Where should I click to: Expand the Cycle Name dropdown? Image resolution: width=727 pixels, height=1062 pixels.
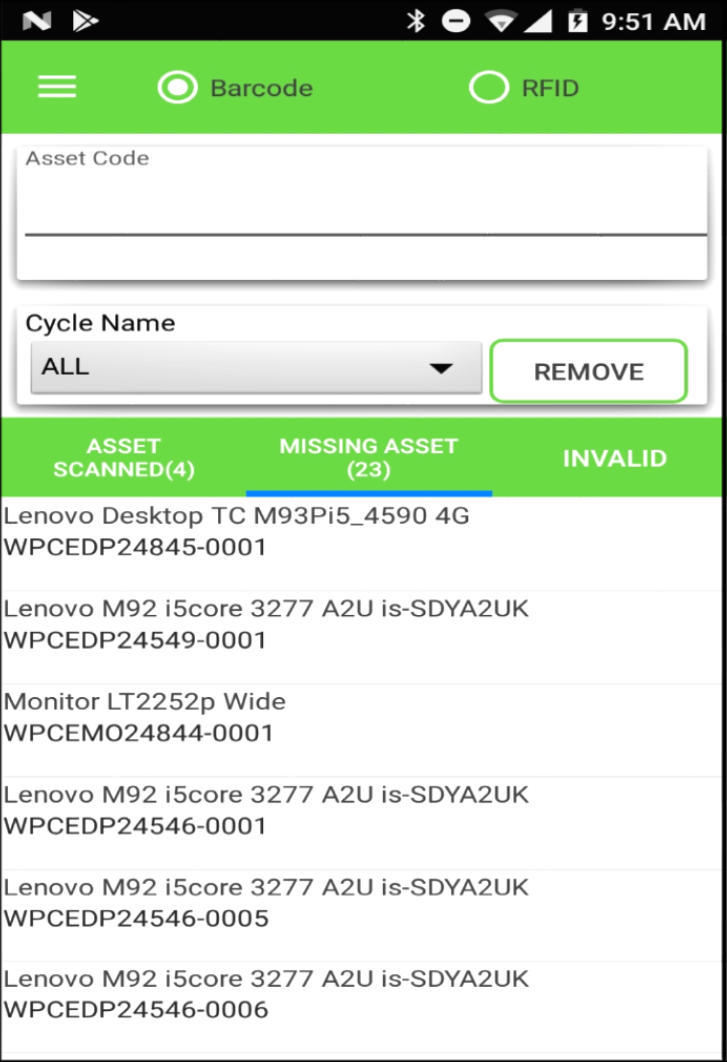[256, 367]
